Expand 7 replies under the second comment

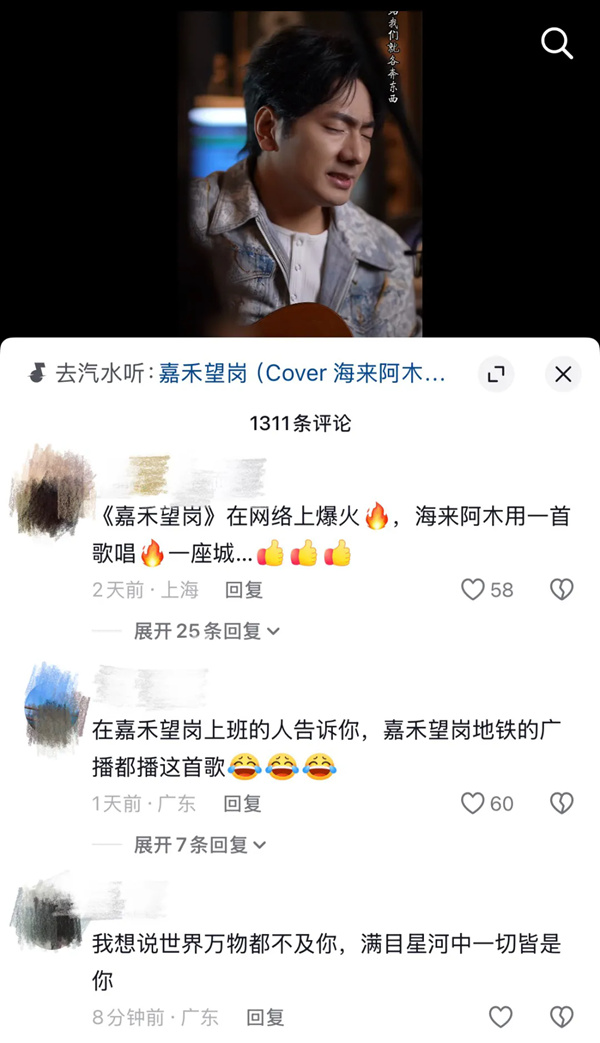(x=199, y=845)
